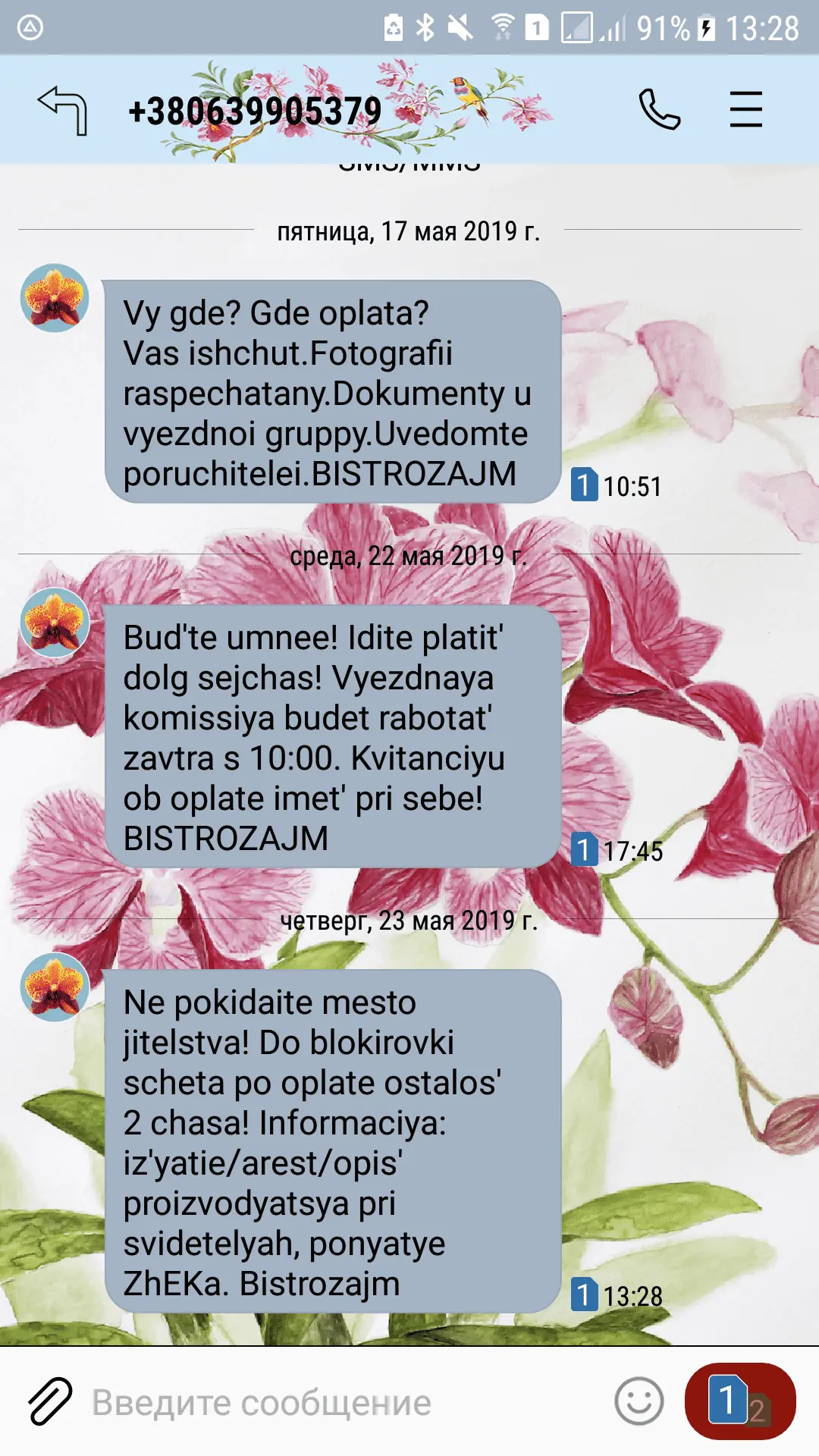Attach a file with the paperclip icon

tap(50, 1401)
